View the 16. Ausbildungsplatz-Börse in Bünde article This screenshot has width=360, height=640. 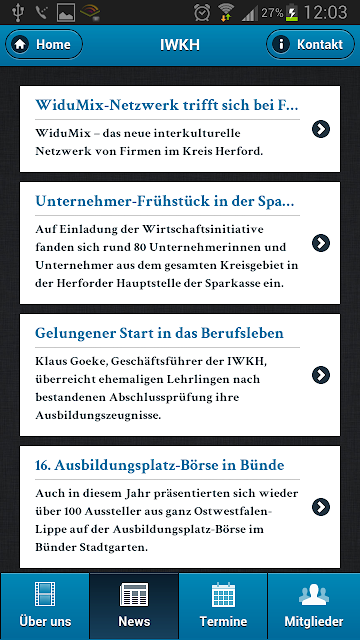click(180, 507)
